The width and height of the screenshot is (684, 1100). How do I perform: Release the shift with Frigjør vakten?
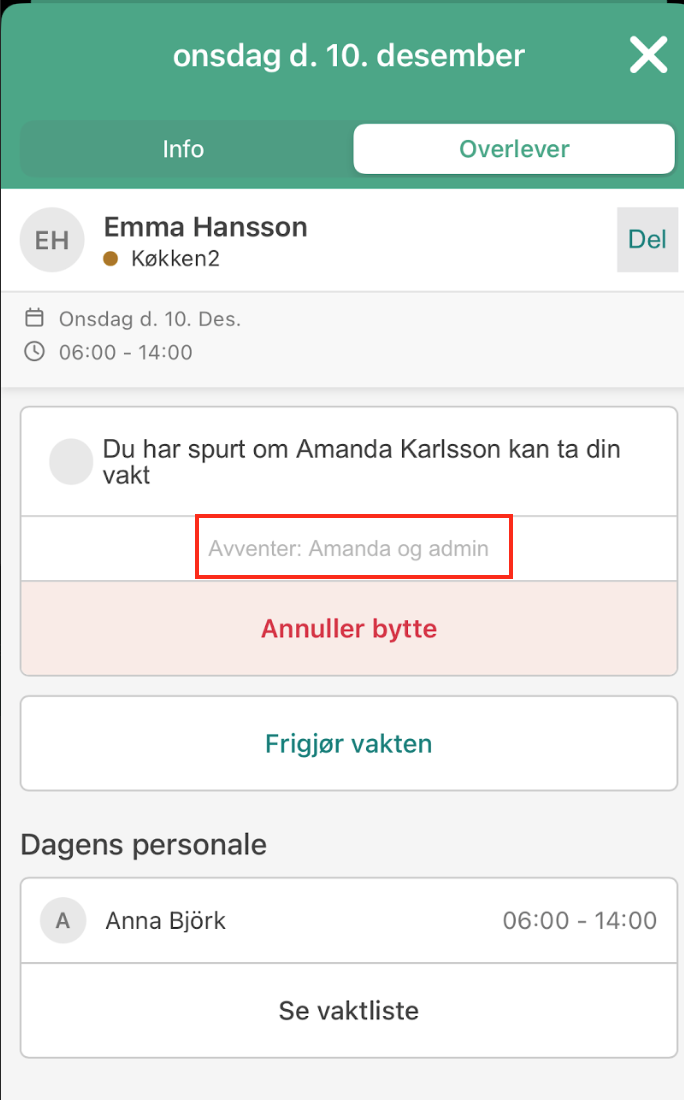pyautogui.click(x=349, y=743)
